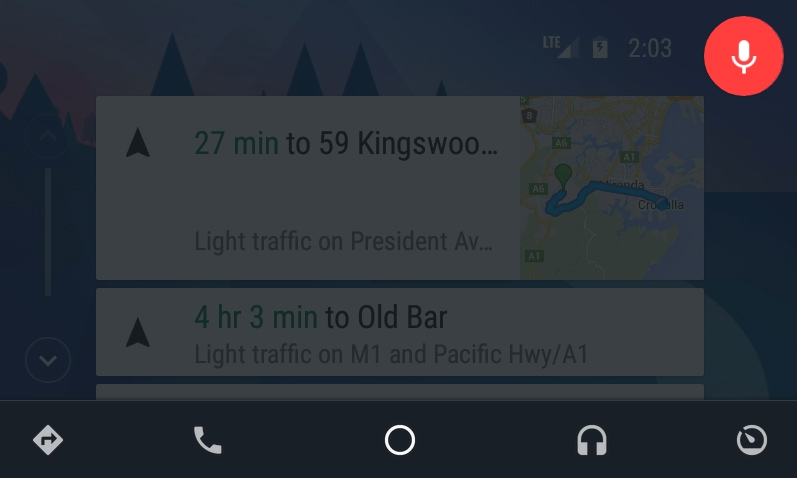This screenshot has width=797, height=478.
Task: Tap the down arrow to show more cards
Action: click(48, 359)
